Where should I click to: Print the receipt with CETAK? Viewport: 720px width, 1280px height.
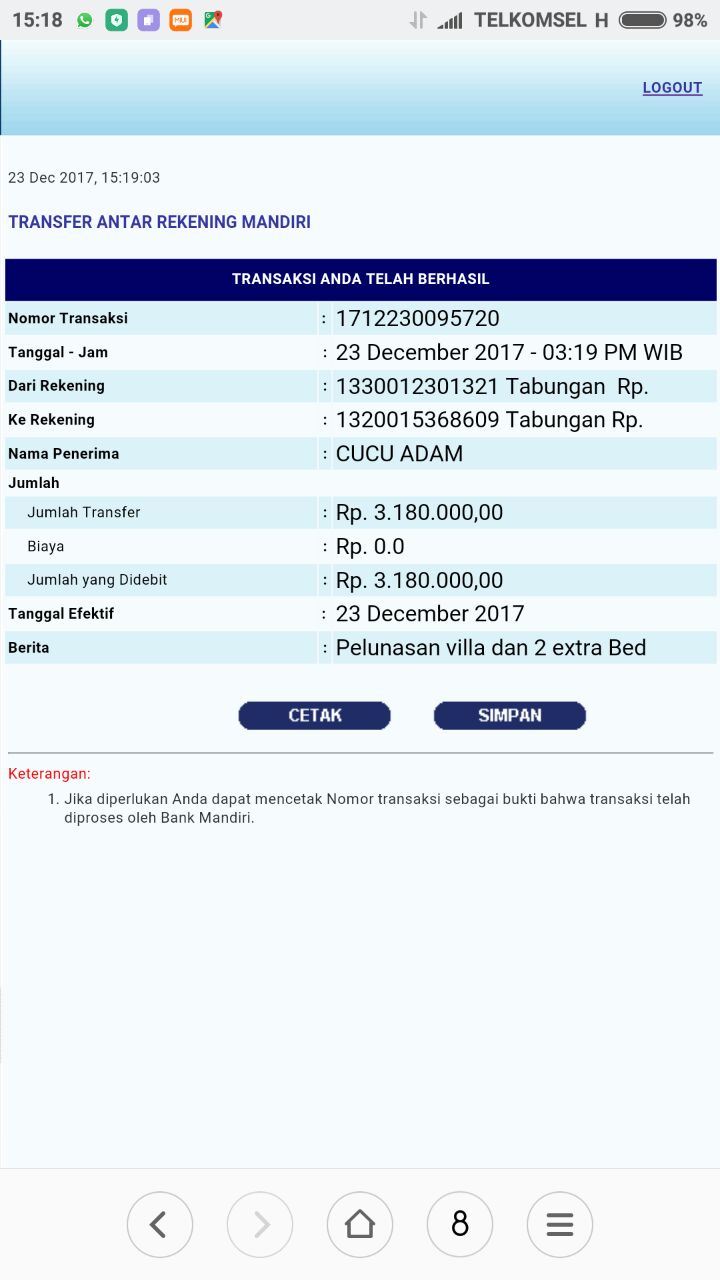click(x=314, y=715)
